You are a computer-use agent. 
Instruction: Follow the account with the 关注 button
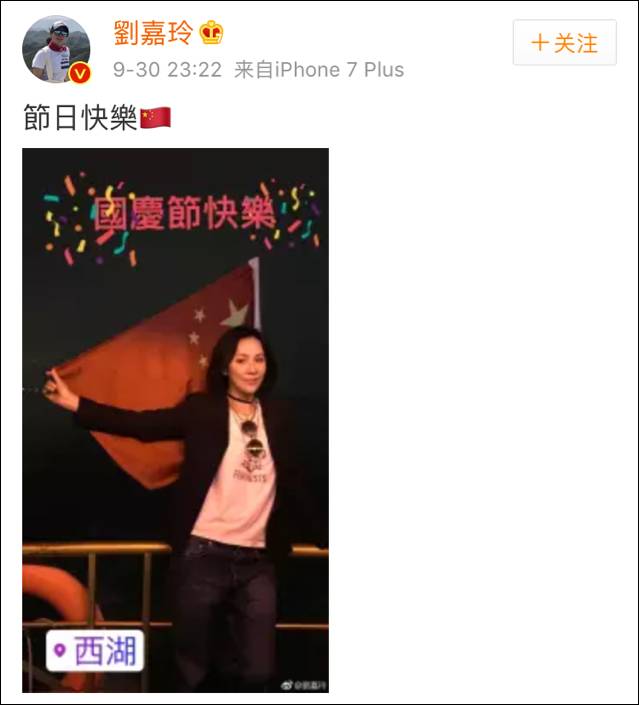(564, 43)
